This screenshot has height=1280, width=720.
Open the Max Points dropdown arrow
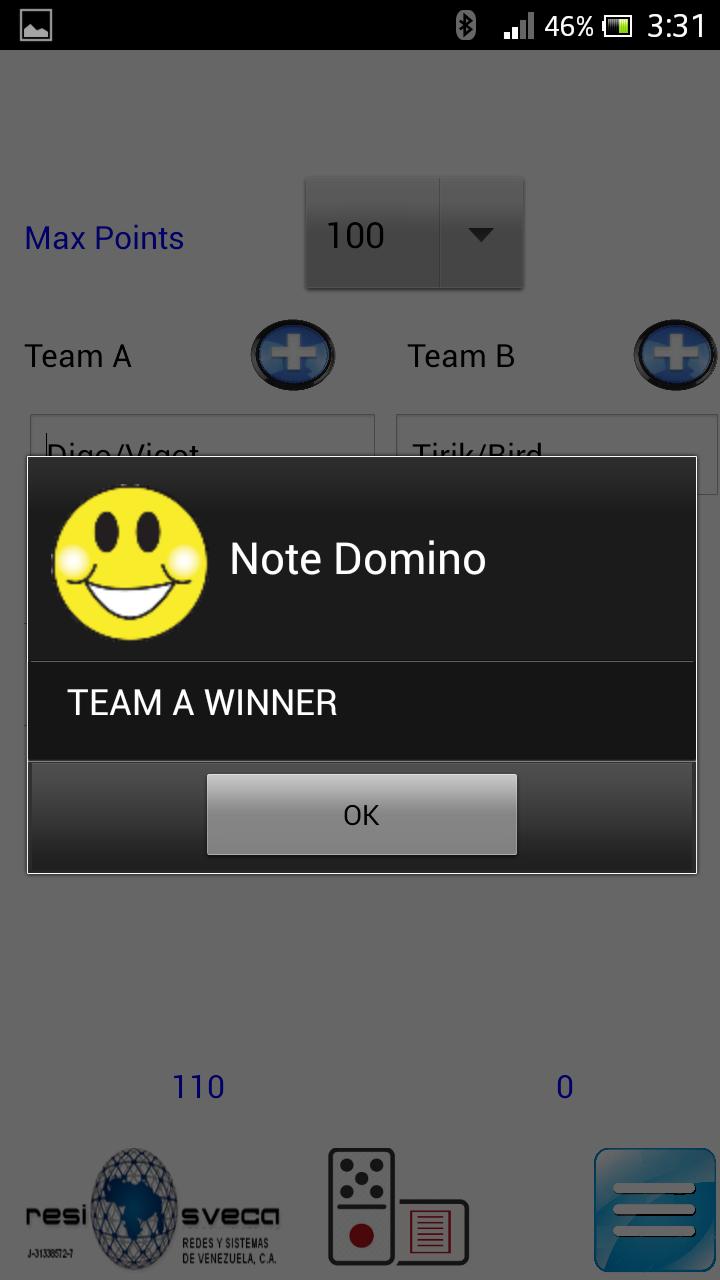[x=482, y=234]
